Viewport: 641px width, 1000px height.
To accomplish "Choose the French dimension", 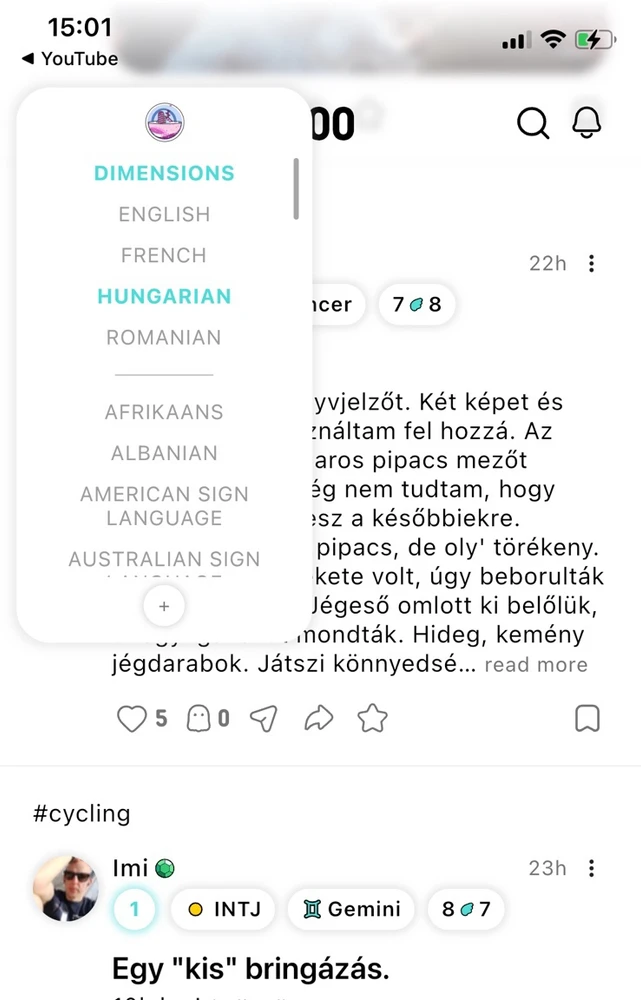I will pos(164,255).
